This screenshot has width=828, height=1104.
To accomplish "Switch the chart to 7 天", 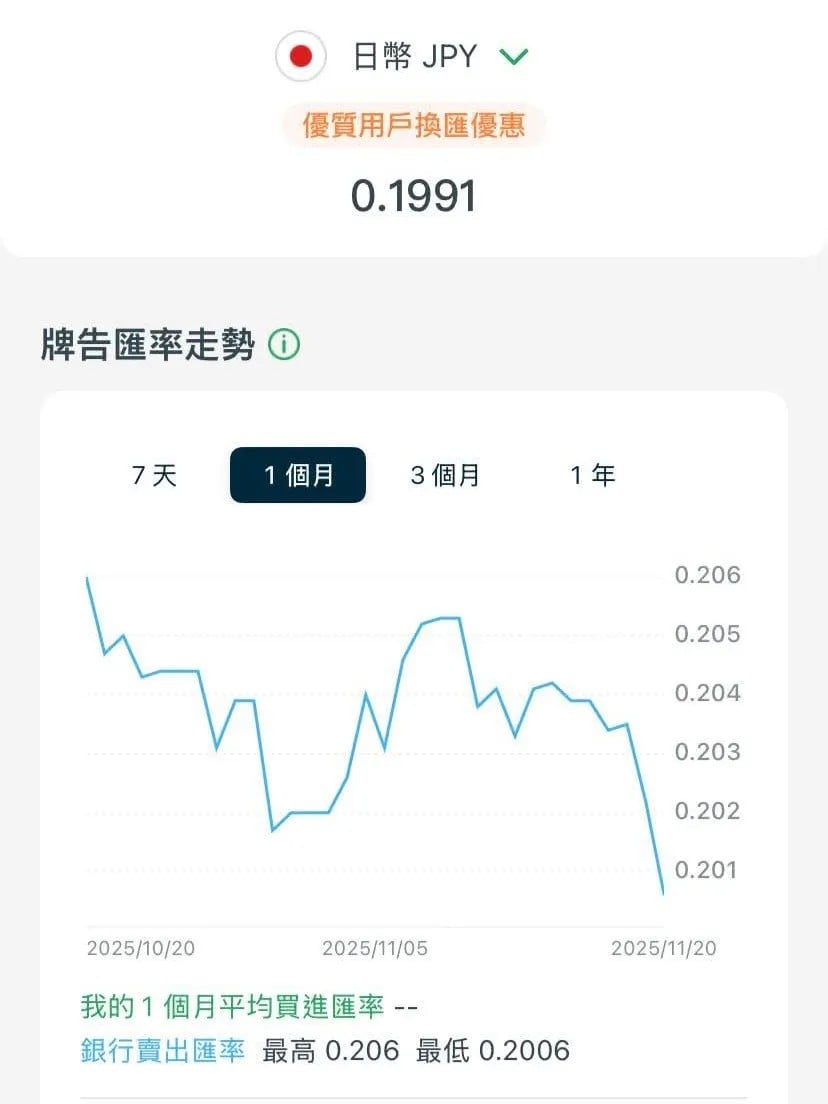I will [x=154, y=475].
